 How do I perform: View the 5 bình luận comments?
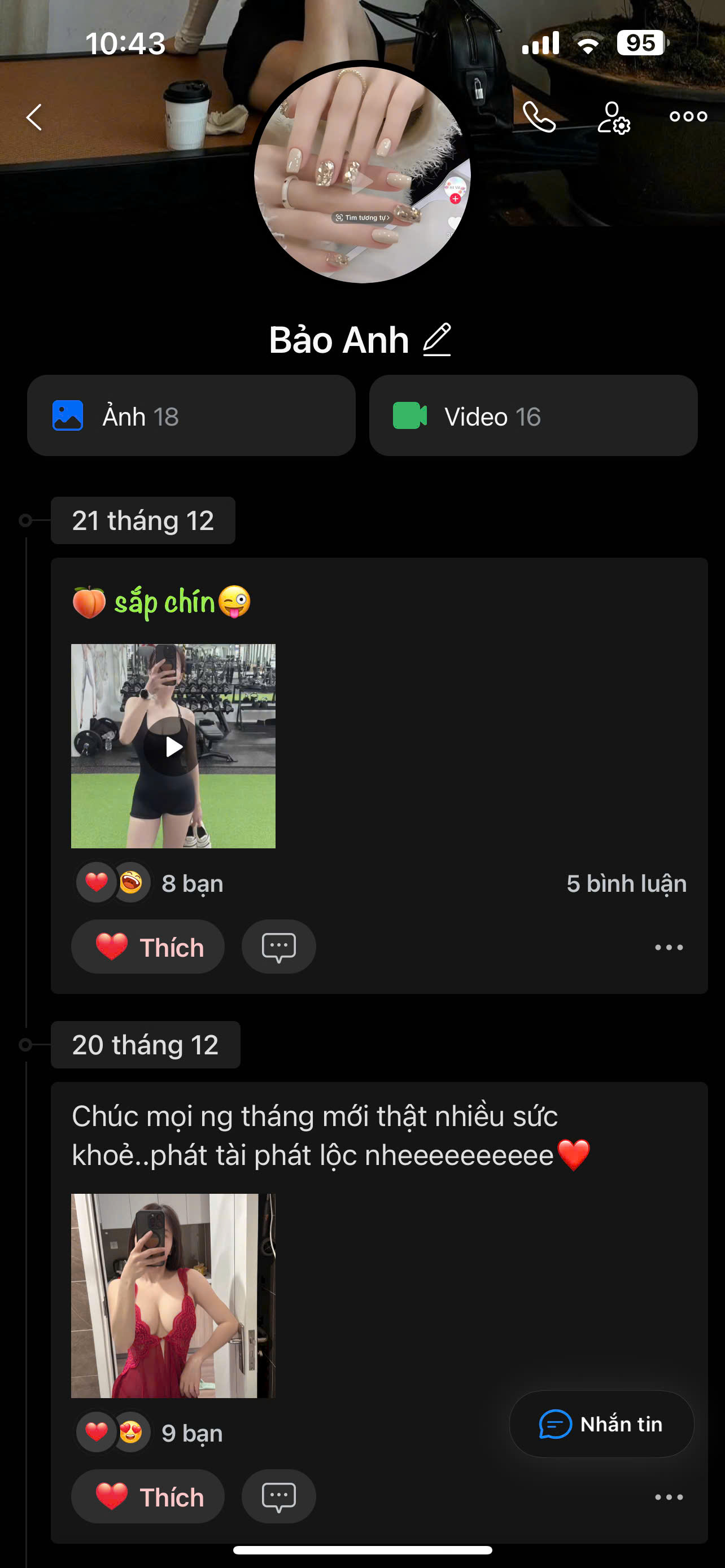point(626,884)
